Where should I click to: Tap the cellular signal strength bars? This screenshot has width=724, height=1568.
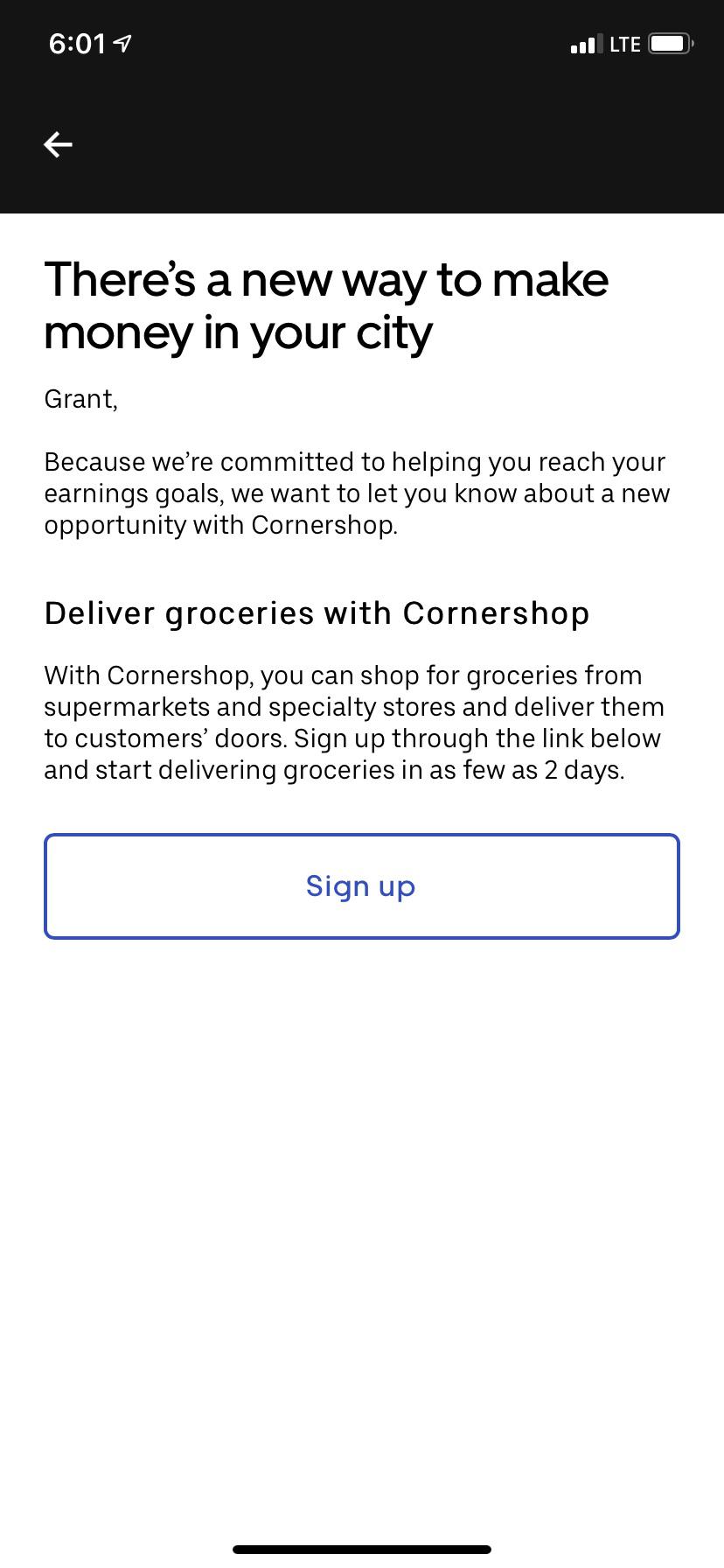point(584,43)
